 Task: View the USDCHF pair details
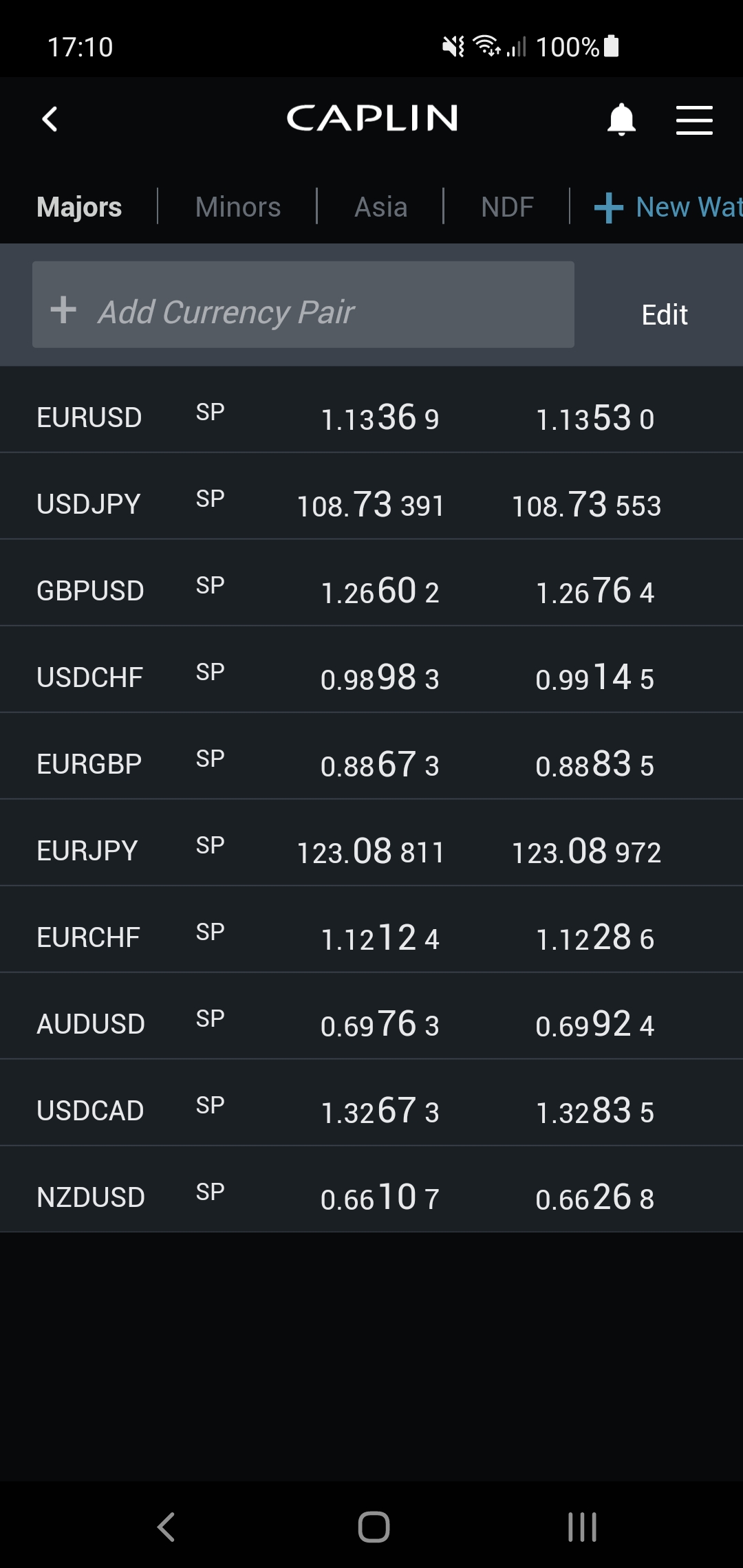point(89,677)
